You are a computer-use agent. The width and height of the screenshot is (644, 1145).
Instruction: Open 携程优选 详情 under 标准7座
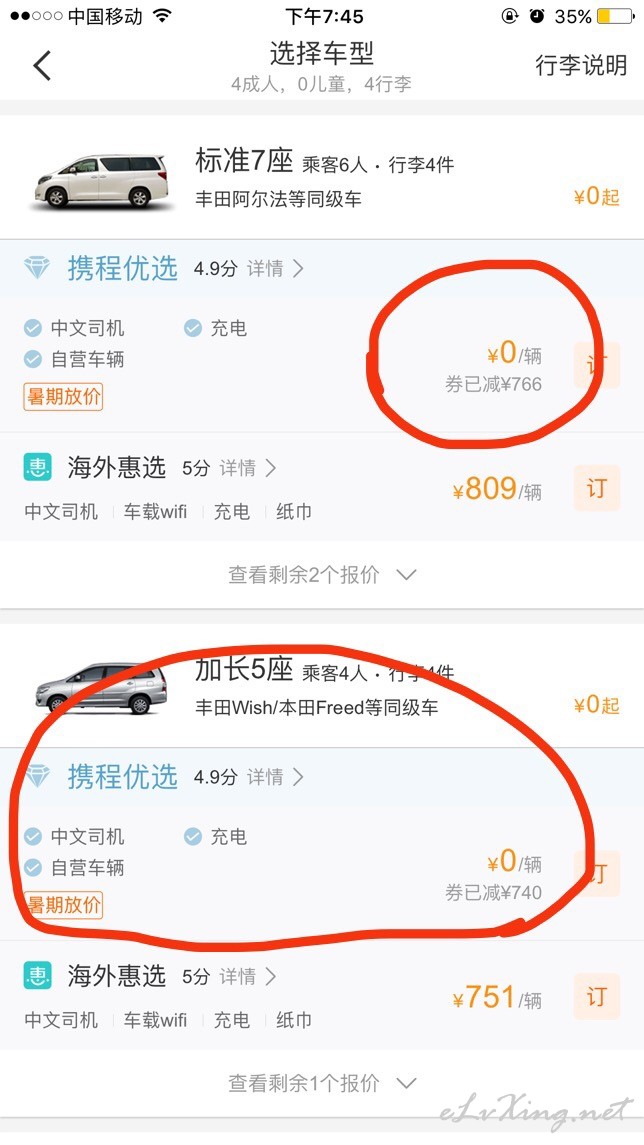[275, 269]
